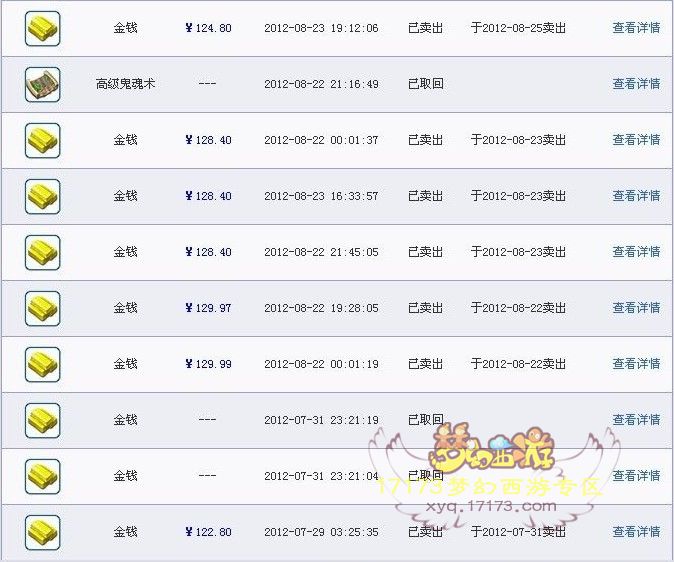The height and width of the screenshot is (562, 674).
Task: Tap 查看详情 for listing dated 2012-08-22 21:45:05
Action: point(636,252)
